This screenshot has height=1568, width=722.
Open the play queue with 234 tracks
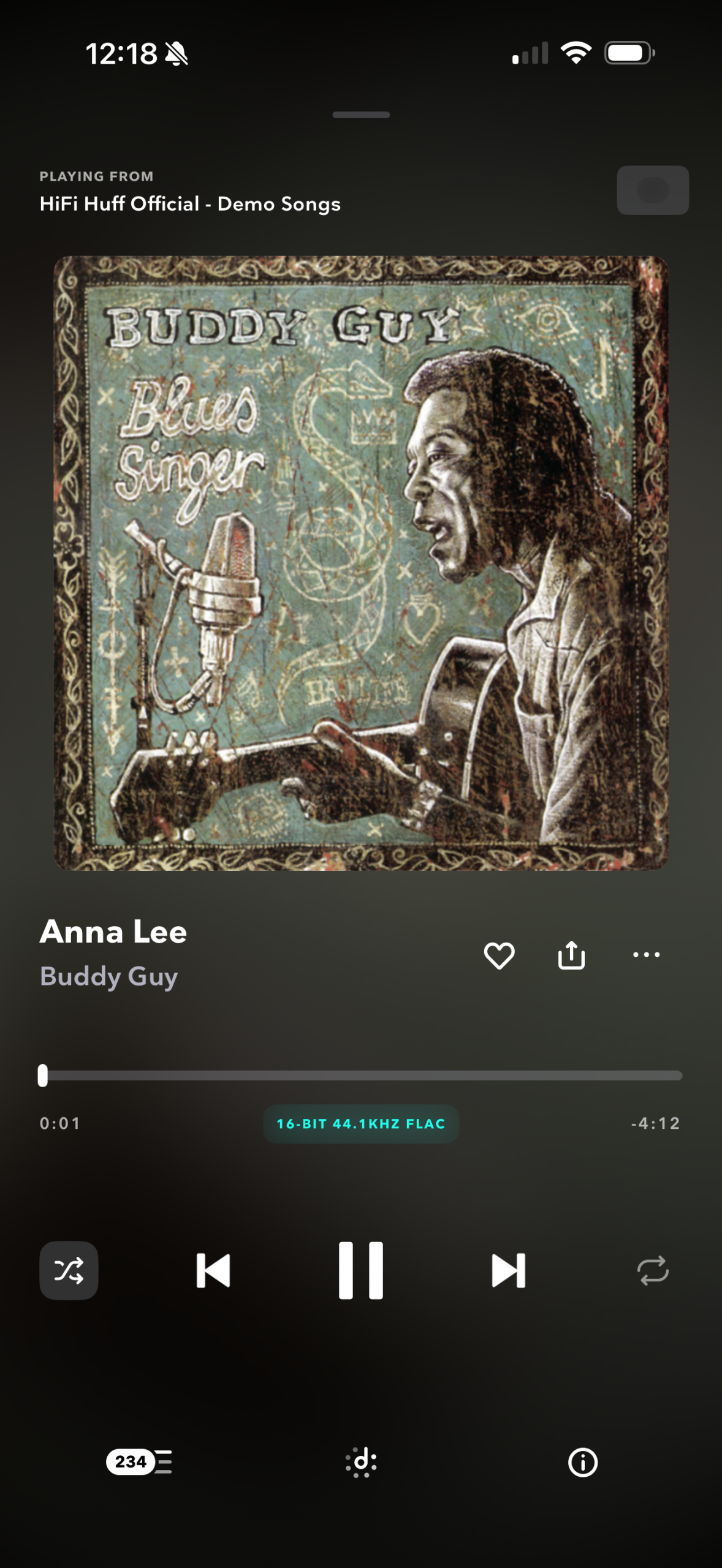coord(139,1462)
